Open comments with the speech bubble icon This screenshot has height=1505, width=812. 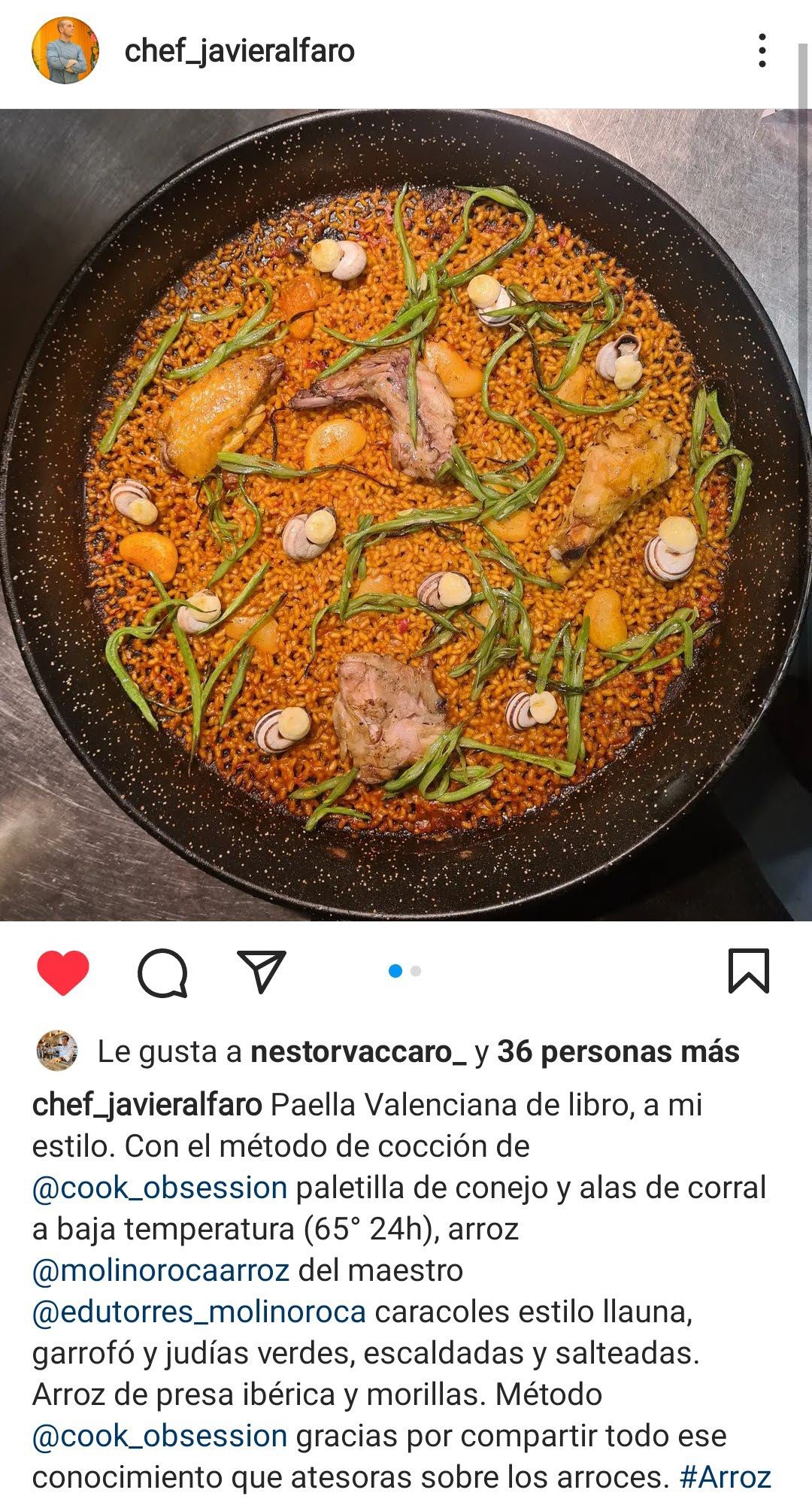162,972
